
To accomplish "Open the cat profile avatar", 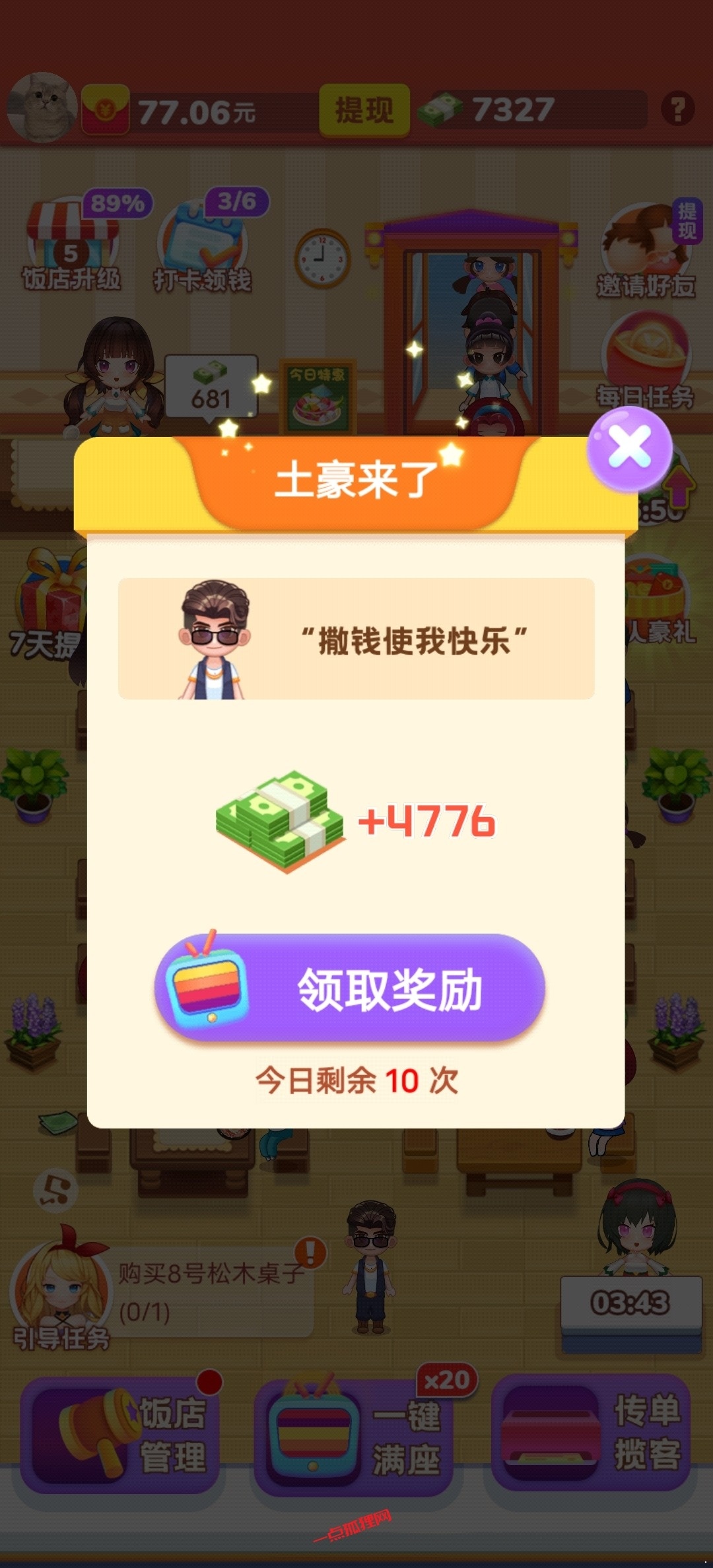I will pyautogui.click(x=42, y=108).
